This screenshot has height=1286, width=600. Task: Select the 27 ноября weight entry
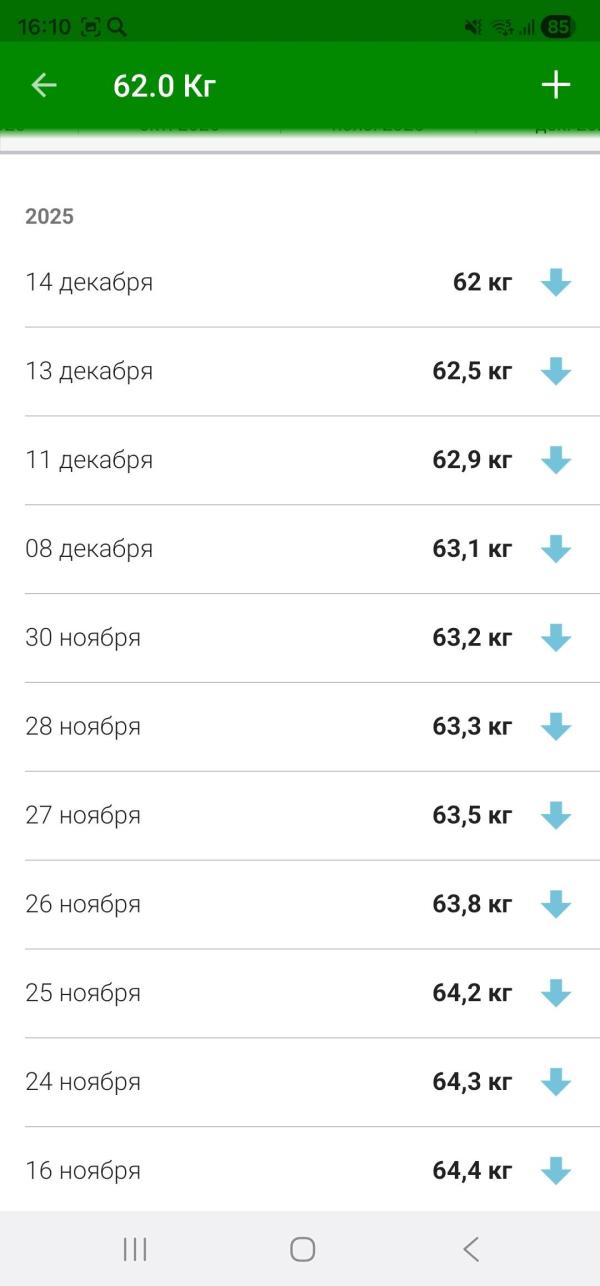298,816
